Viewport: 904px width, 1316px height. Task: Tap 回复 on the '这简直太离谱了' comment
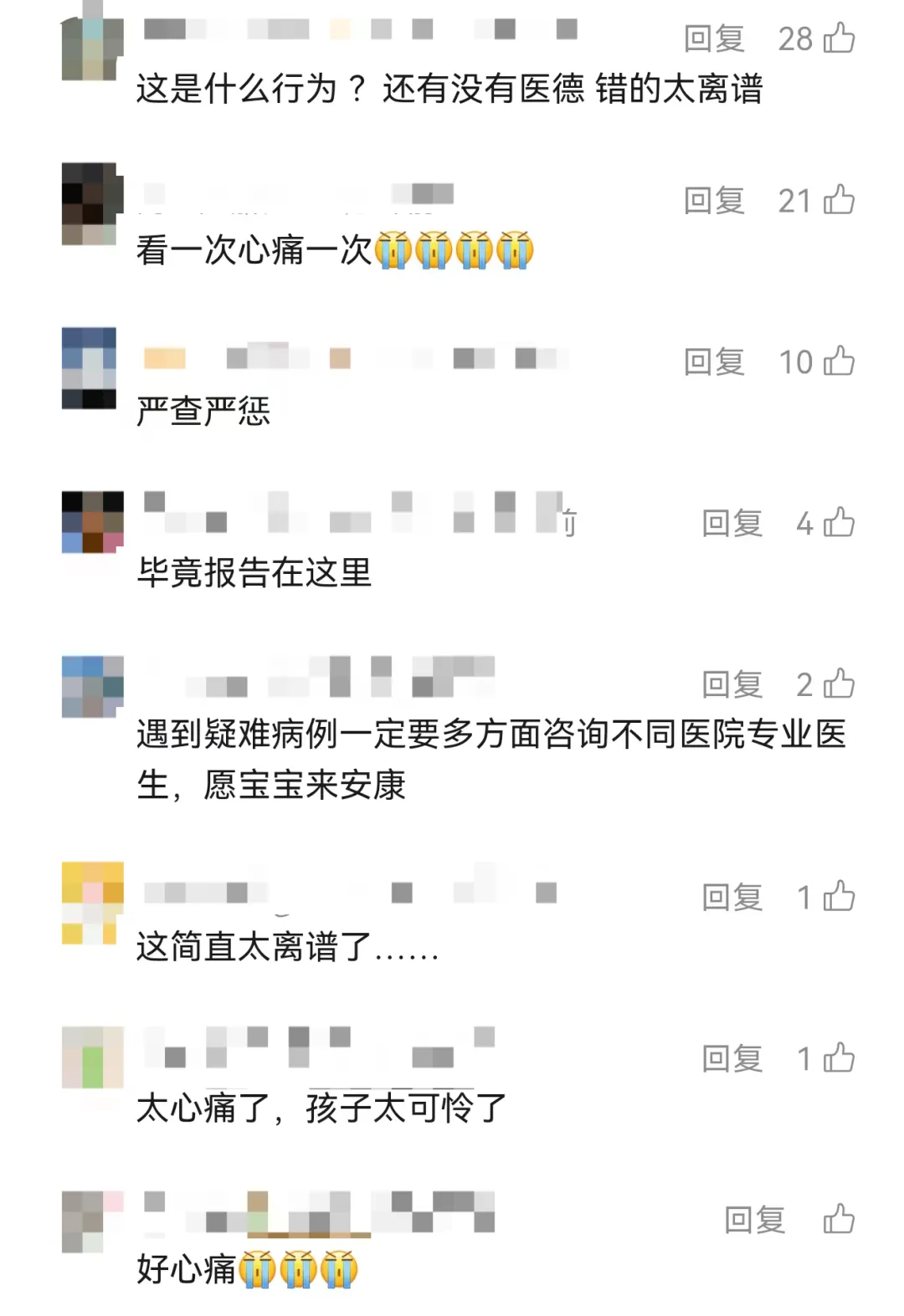pyautogui.click(x=732, y=895)
